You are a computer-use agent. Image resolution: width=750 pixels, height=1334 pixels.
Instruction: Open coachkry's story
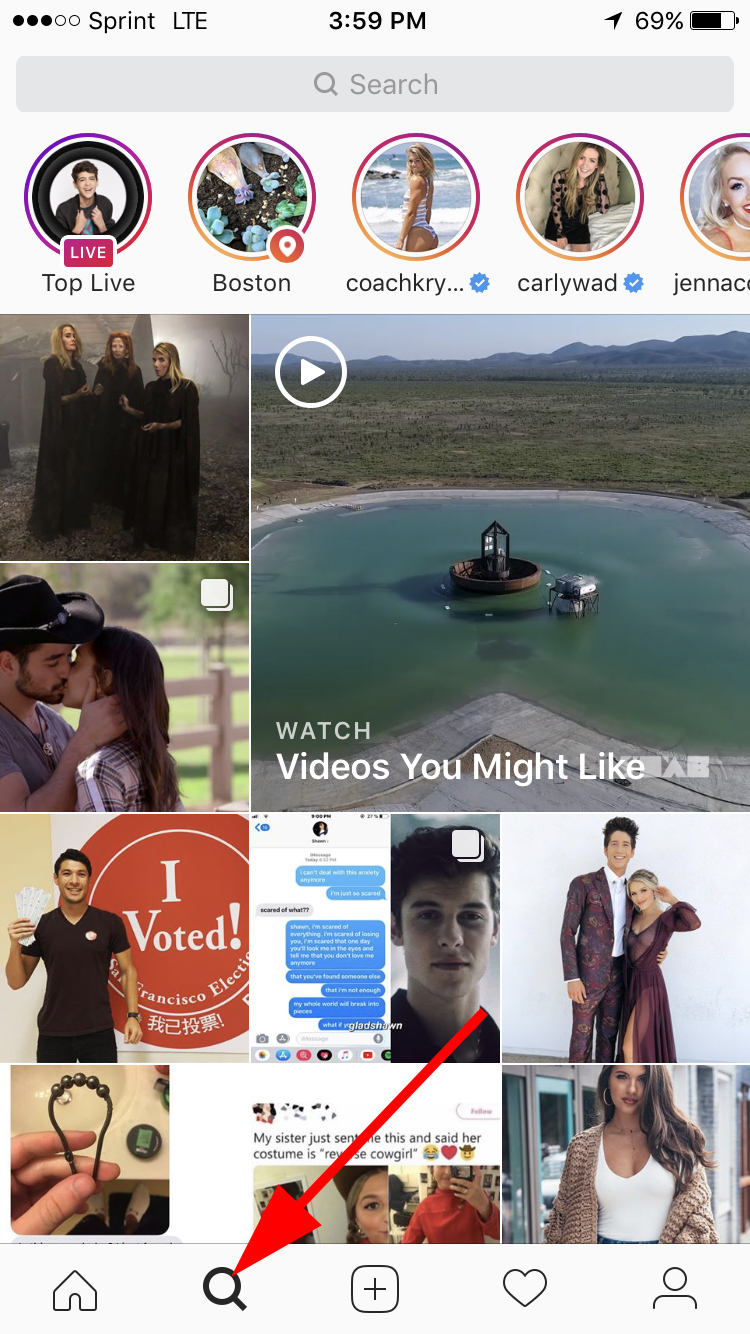(x=416, y=197)
